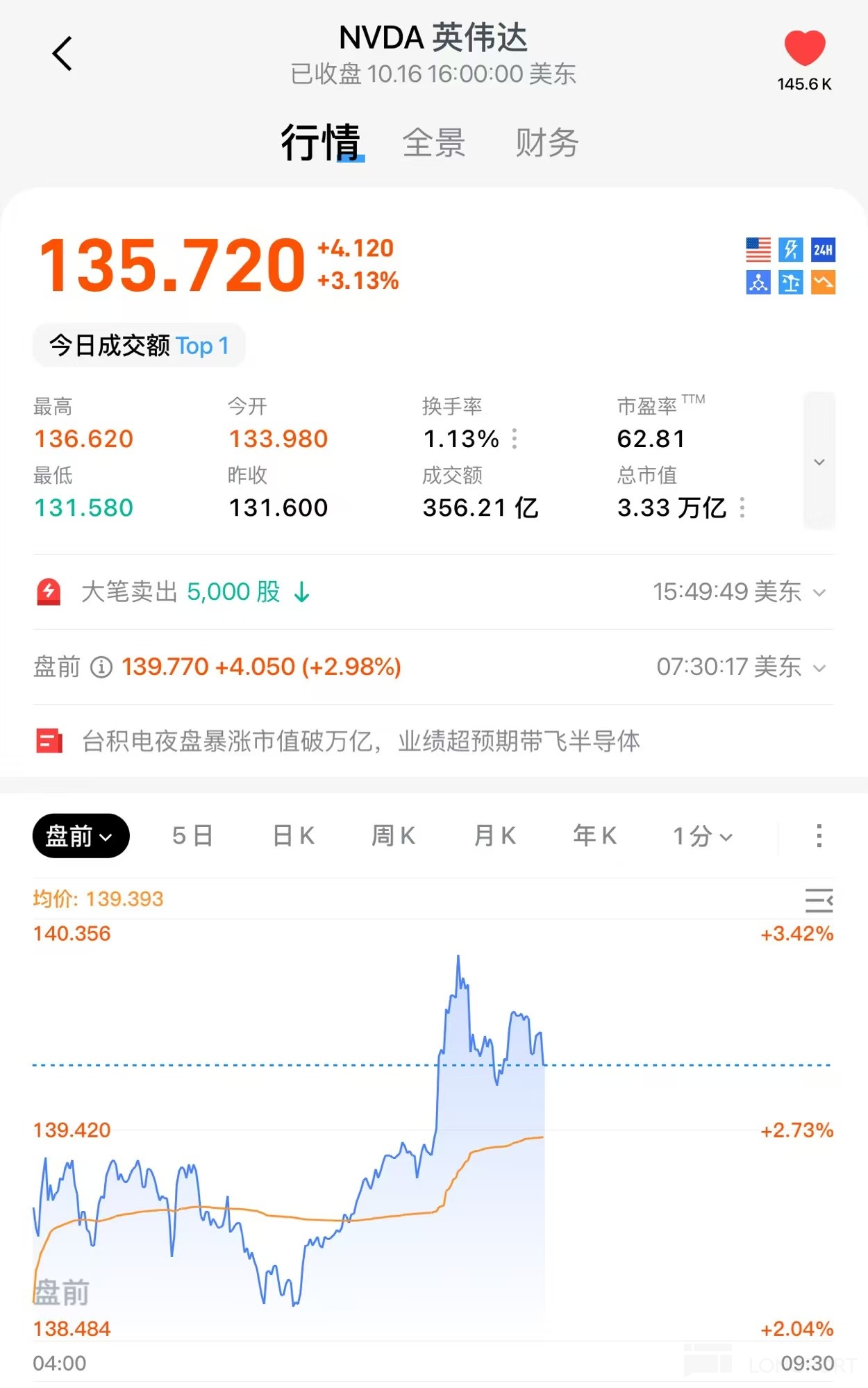This screenshot has height=1388, width=868.
Task: Tap the red heart favorite icon
Action: coord(804,48)
